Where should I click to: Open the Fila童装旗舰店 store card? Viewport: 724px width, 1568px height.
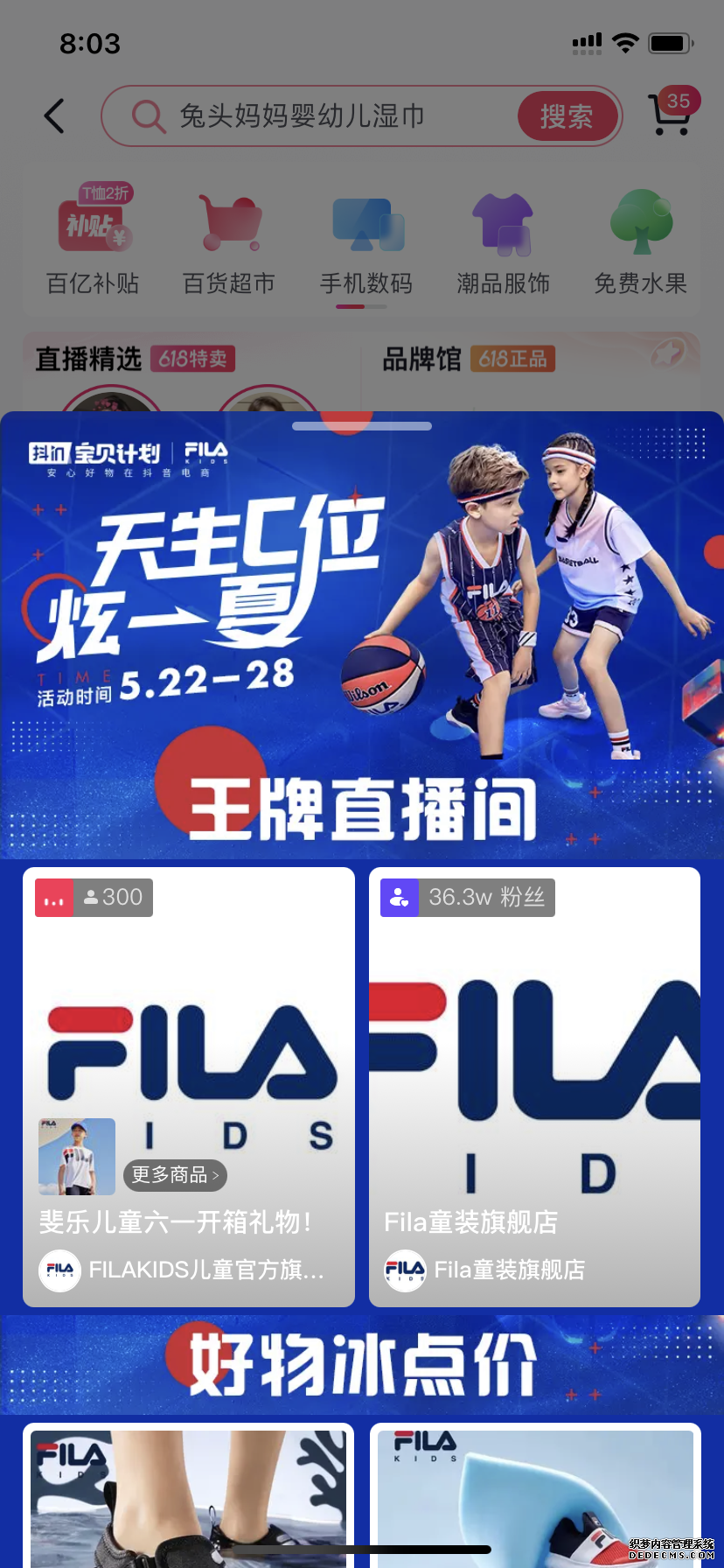[x=534, y=1085]
